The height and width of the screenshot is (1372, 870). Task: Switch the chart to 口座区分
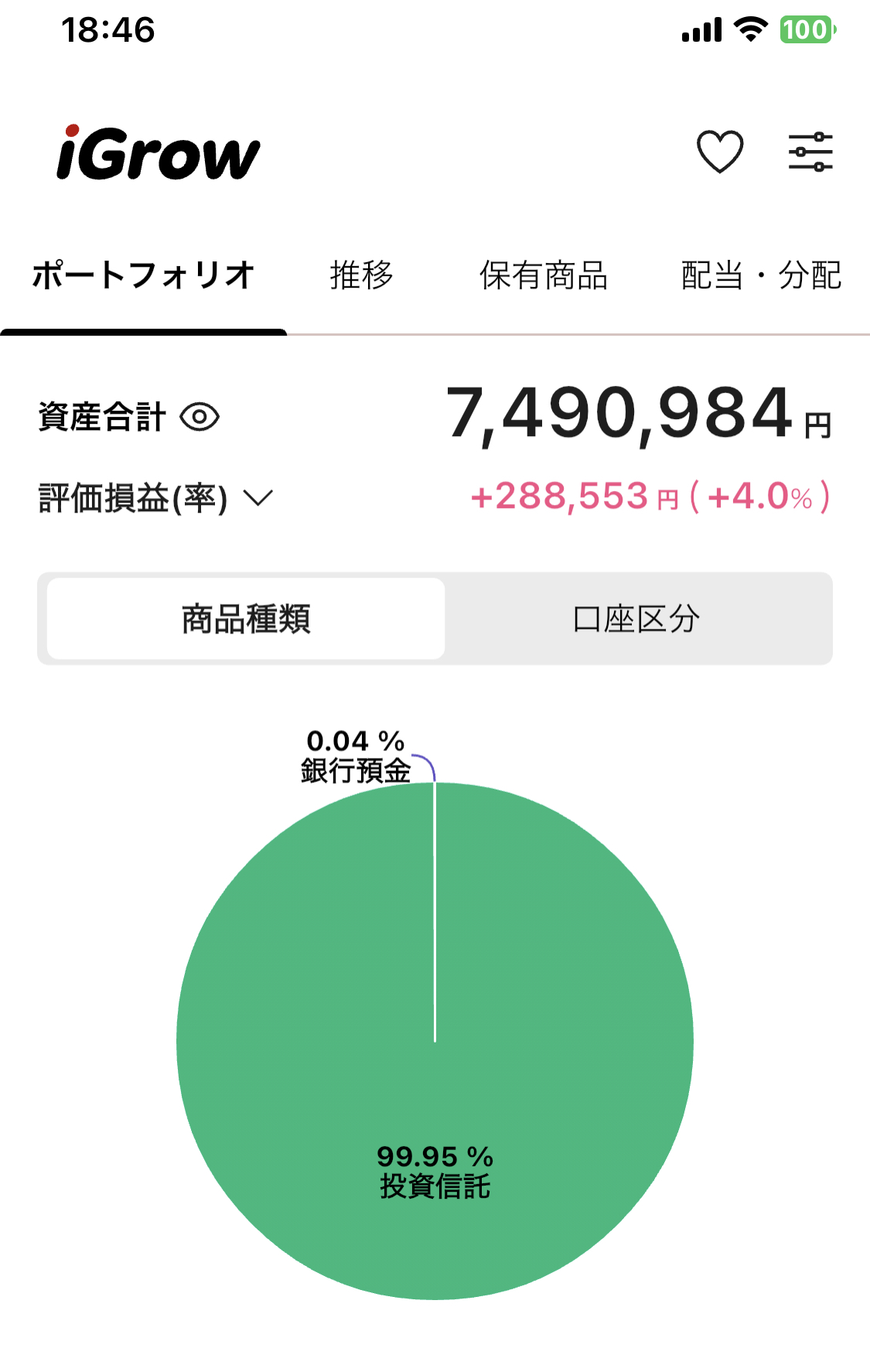(636, 619)
